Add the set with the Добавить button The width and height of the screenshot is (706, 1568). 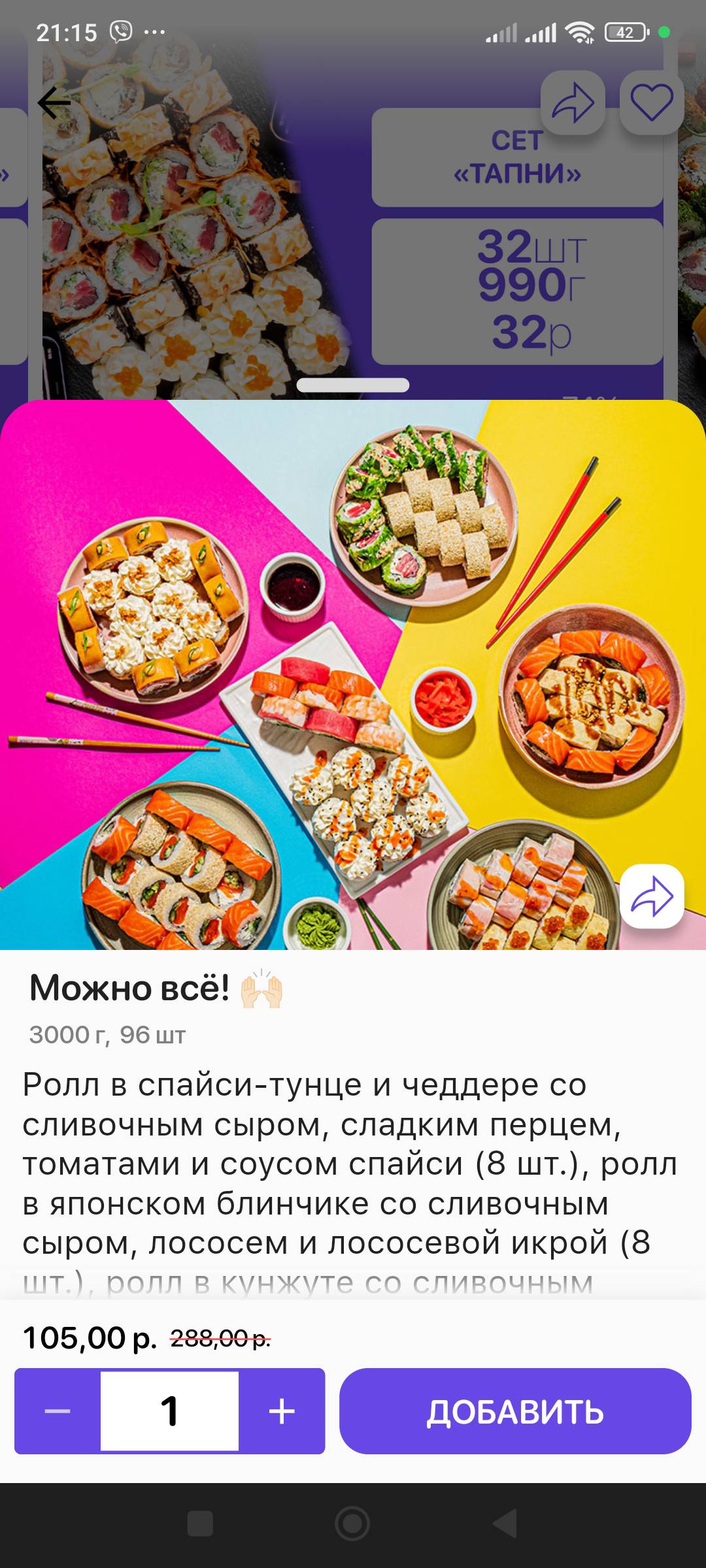pos(515,1411)
